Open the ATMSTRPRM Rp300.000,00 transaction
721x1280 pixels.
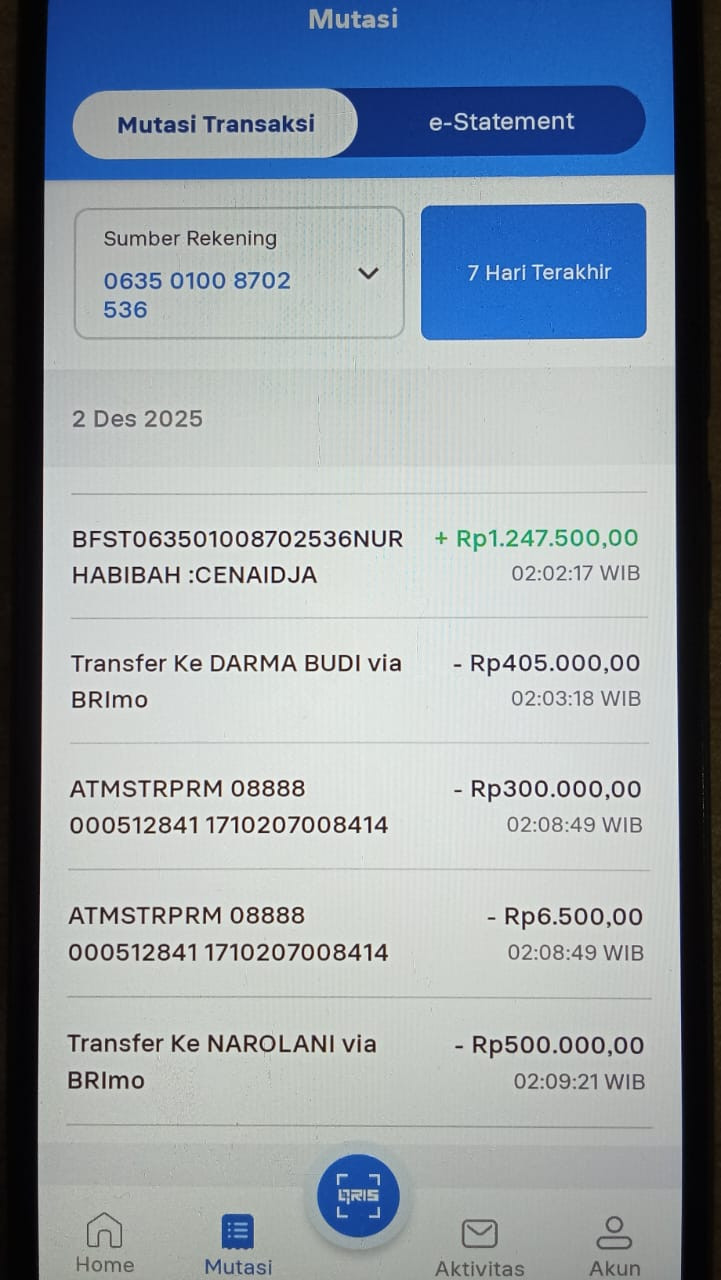(x=358, y=806)
